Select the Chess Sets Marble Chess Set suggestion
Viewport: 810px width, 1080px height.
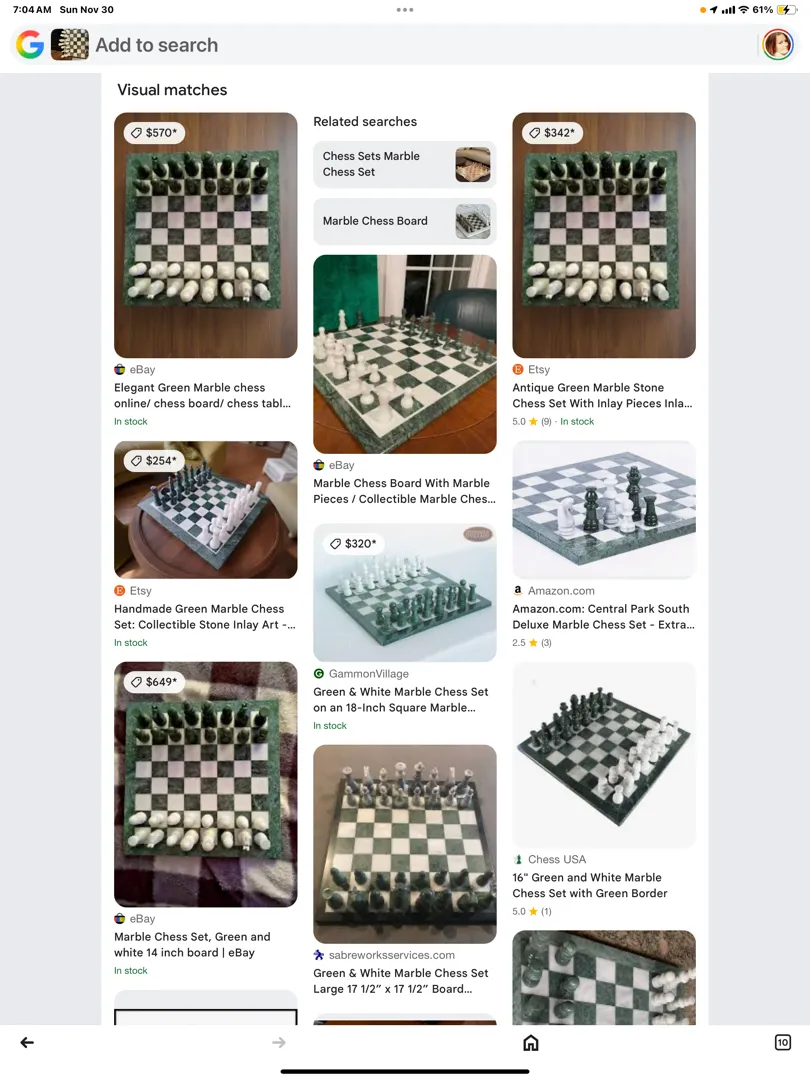(x=404, y=164)
